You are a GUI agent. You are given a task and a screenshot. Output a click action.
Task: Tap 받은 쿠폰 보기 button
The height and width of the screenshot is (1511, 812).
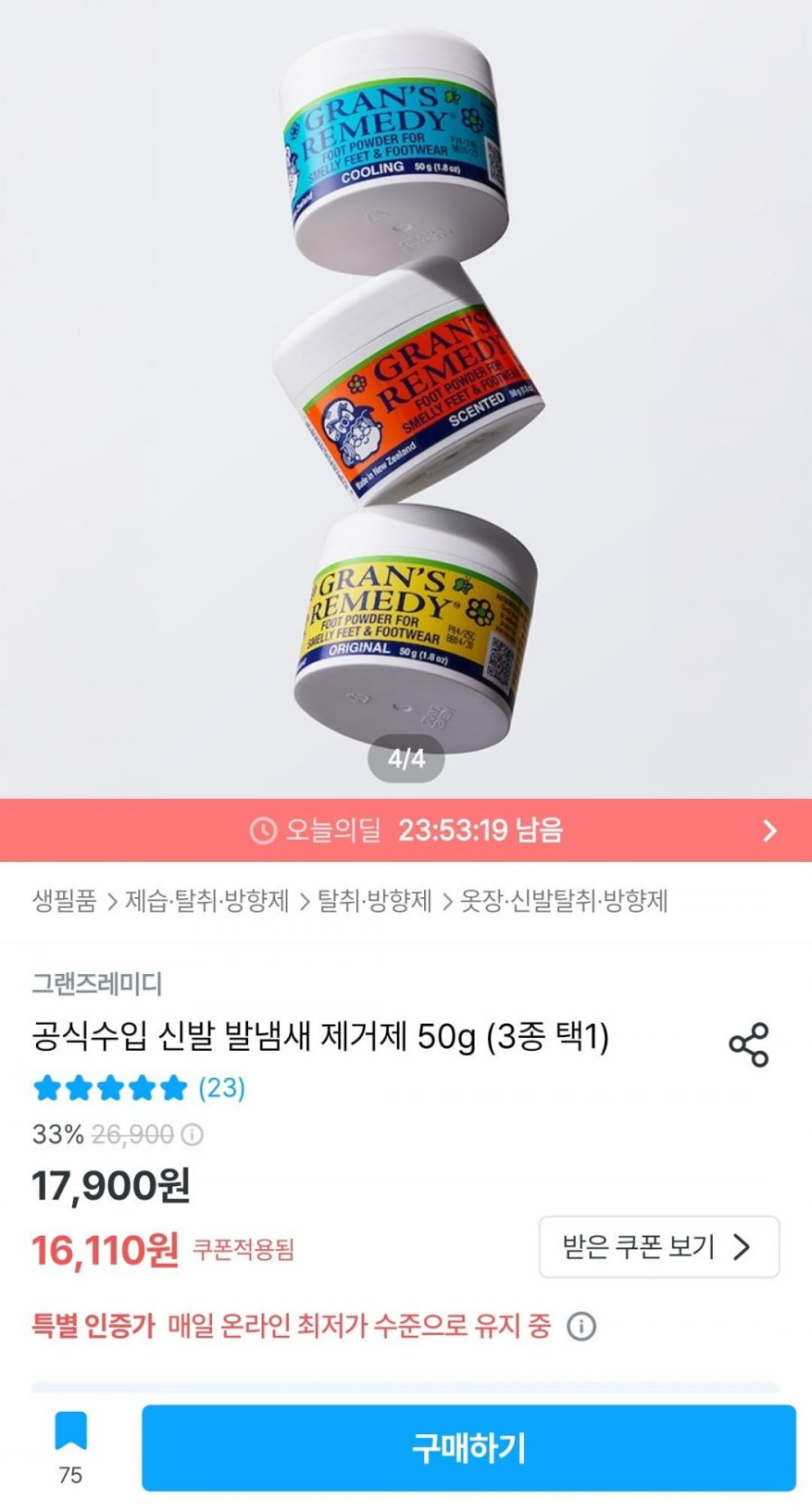pyautogui.click(x=658, y=1246)
